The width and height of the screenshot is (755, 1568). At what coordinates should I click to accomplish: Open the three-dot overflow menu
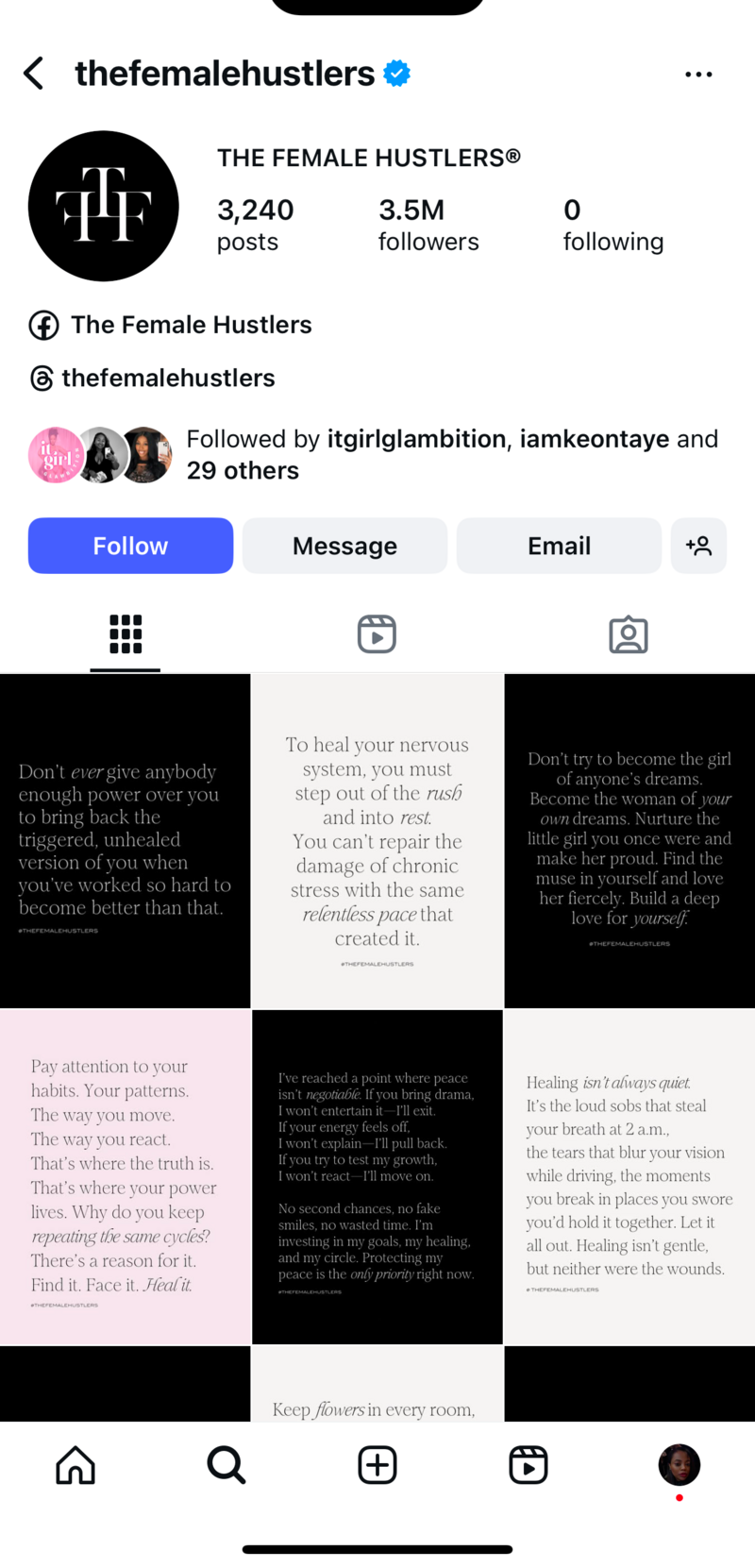[698, 74]
